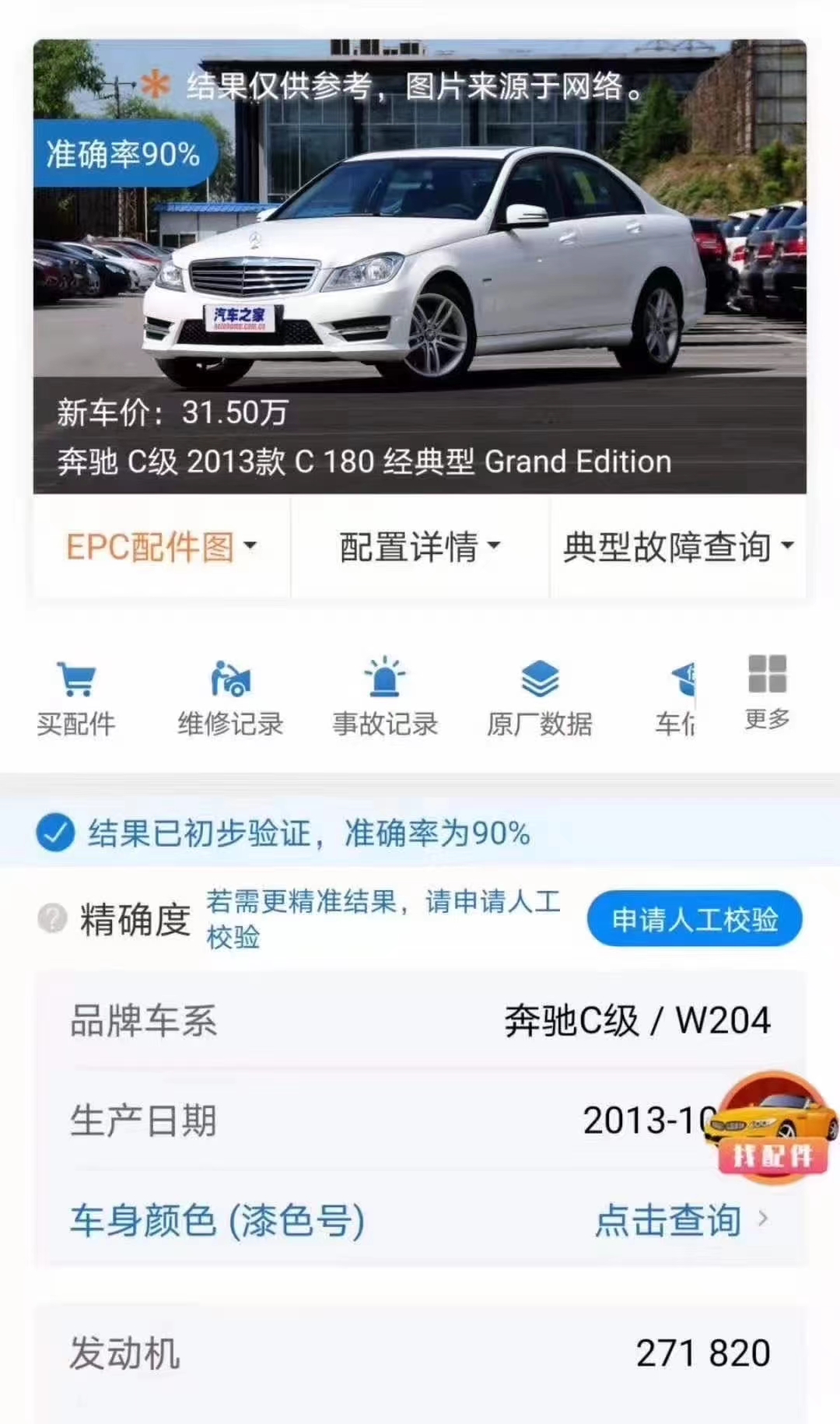This screenshot has height=1424, width=840.
Task: Tap the 申请人工校验 button
Action: click(x=695, y=919)
